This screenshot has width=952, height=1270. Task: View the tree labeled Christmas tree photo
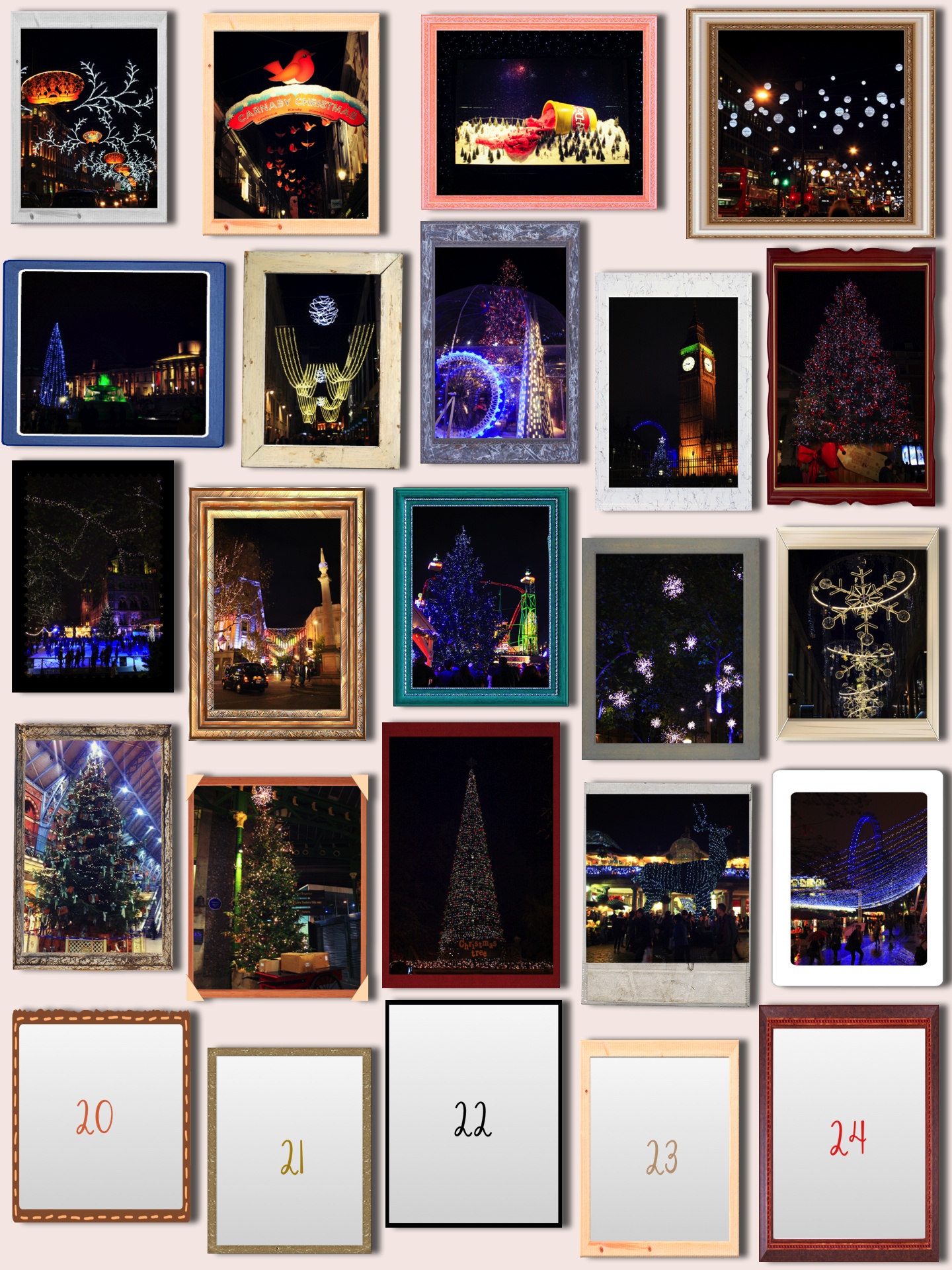(x=471, y=855)
